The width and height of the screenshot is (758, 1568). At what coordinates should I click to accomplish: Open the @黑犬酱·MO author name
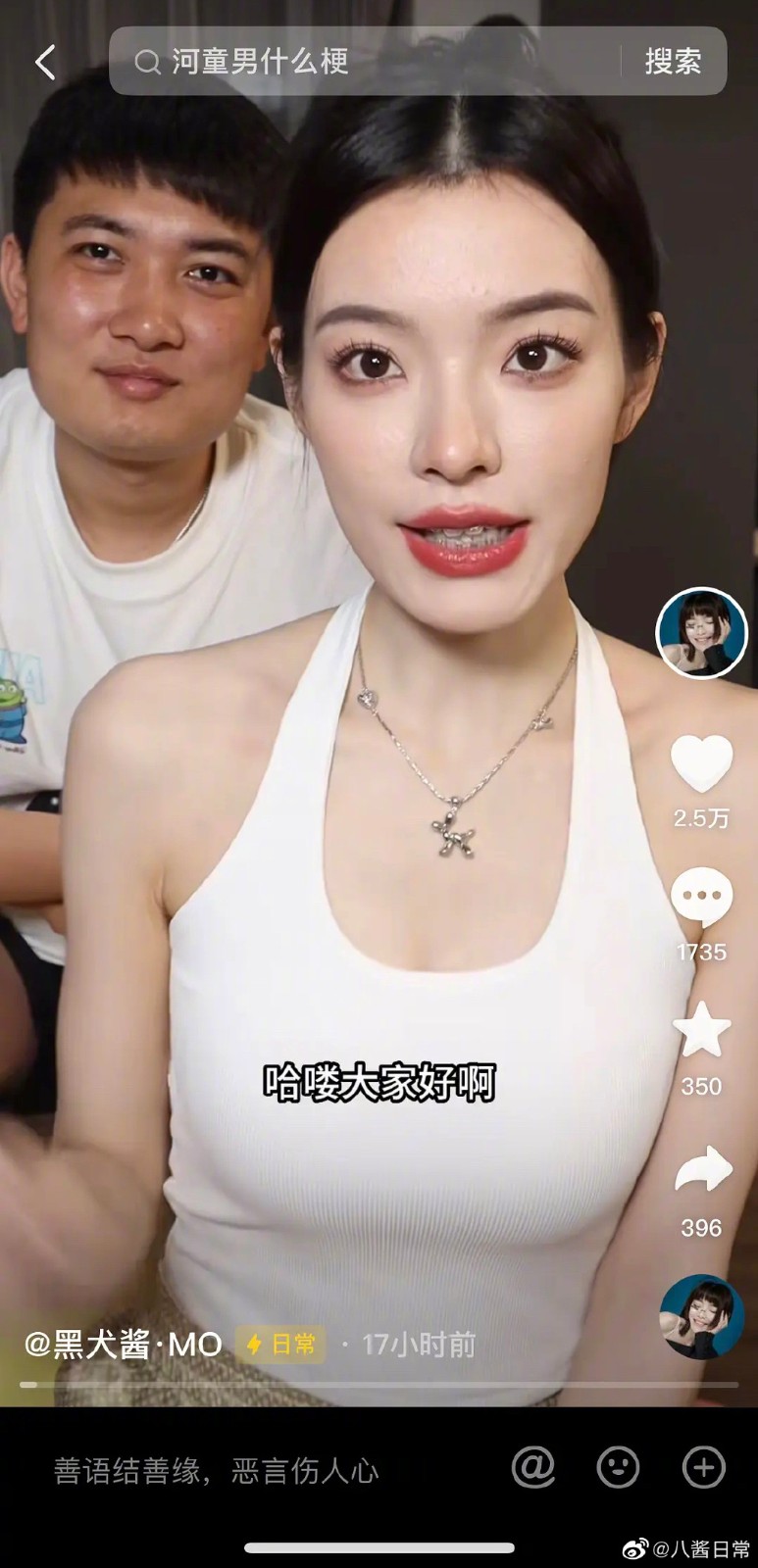[x=124, y=1345]
